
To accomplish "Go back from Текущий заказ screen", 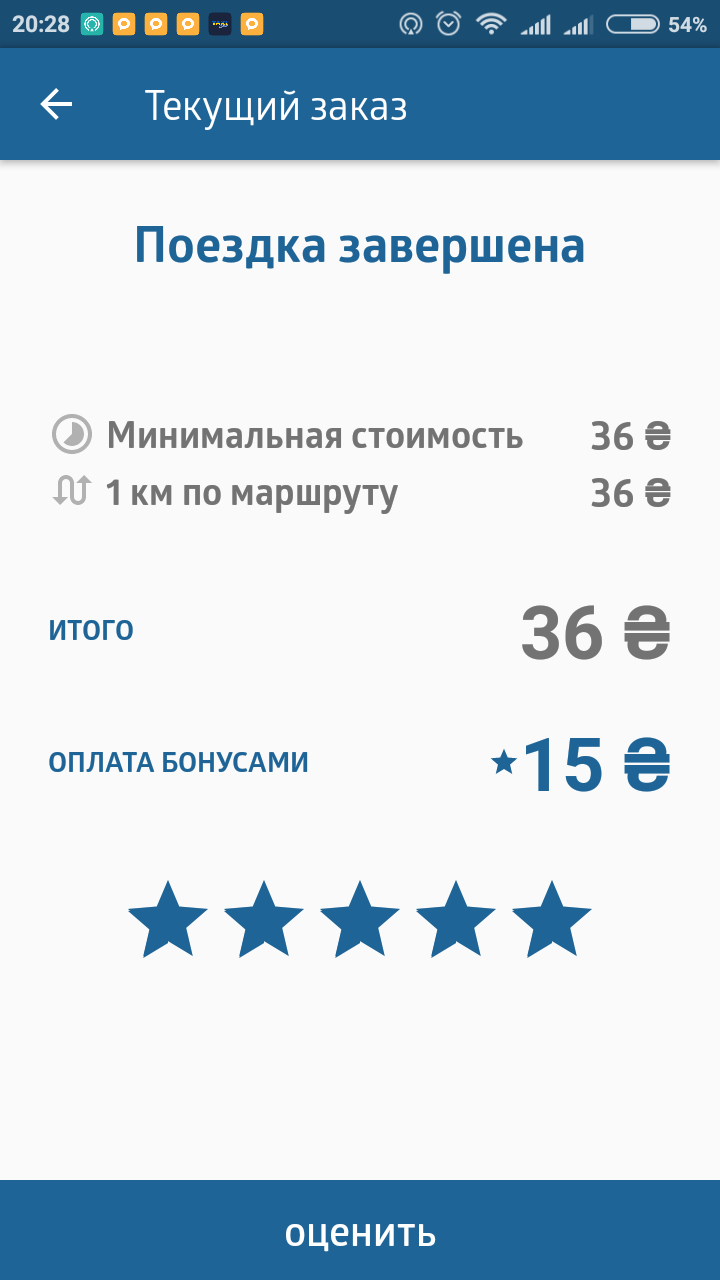I will [x=56, y=105].
